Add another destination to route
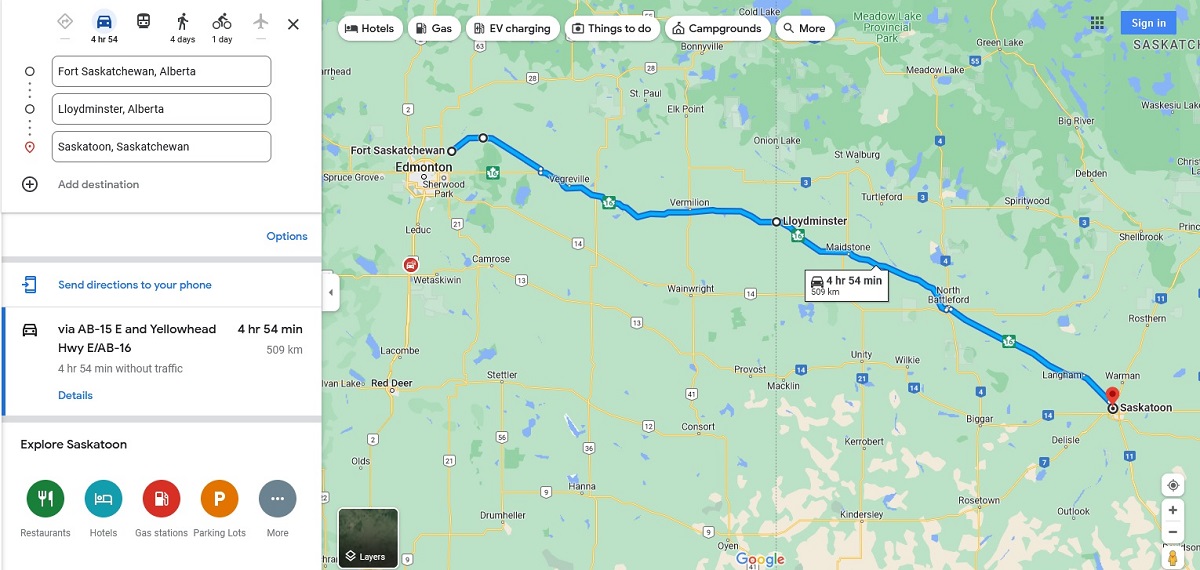 (98, 185)
